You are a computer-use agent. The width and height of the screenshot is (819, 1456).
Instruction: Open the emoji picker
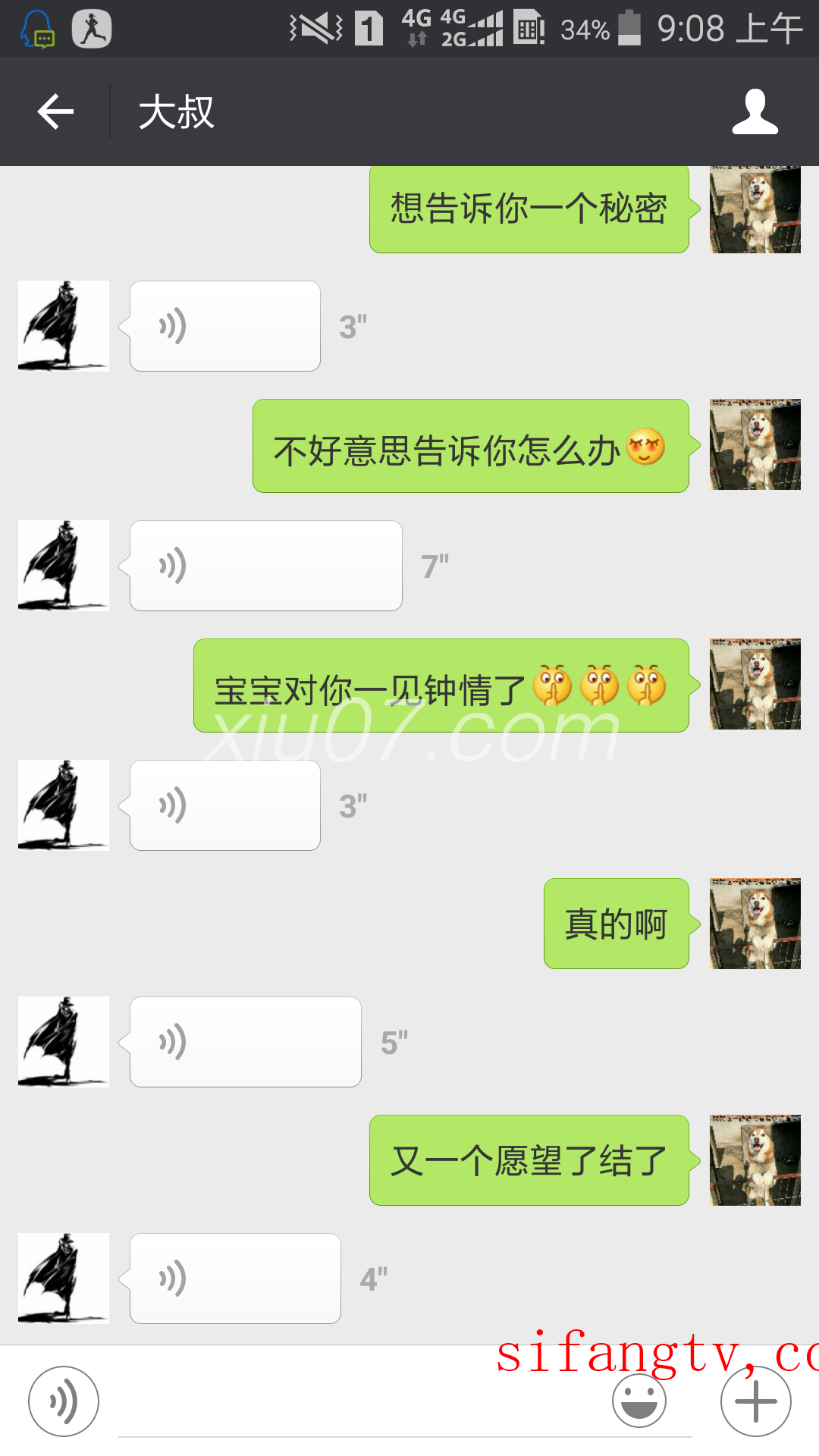click(x=639, y=1401)
